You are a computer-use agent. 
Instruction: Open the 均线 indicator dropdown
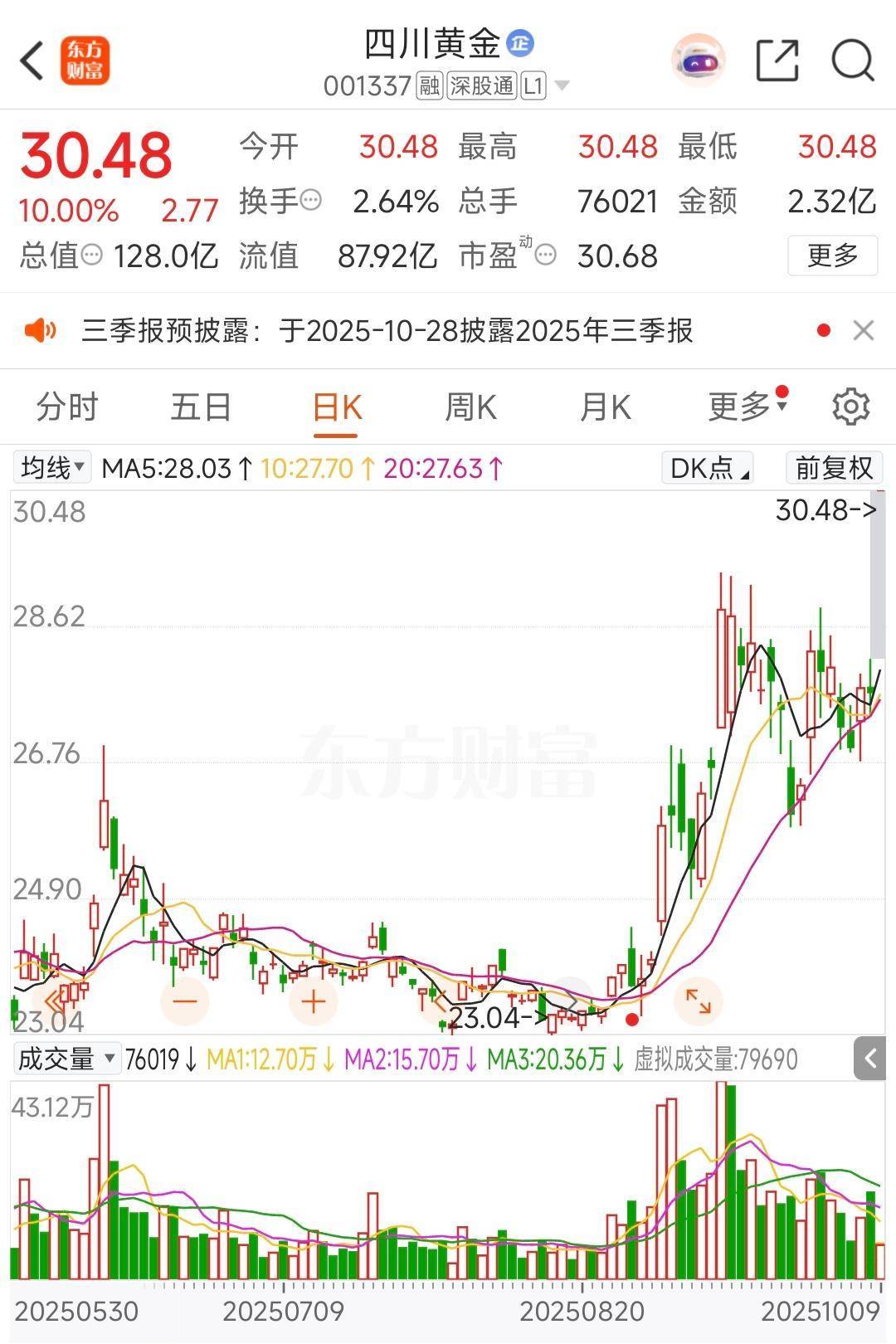(x=52, y=468)
